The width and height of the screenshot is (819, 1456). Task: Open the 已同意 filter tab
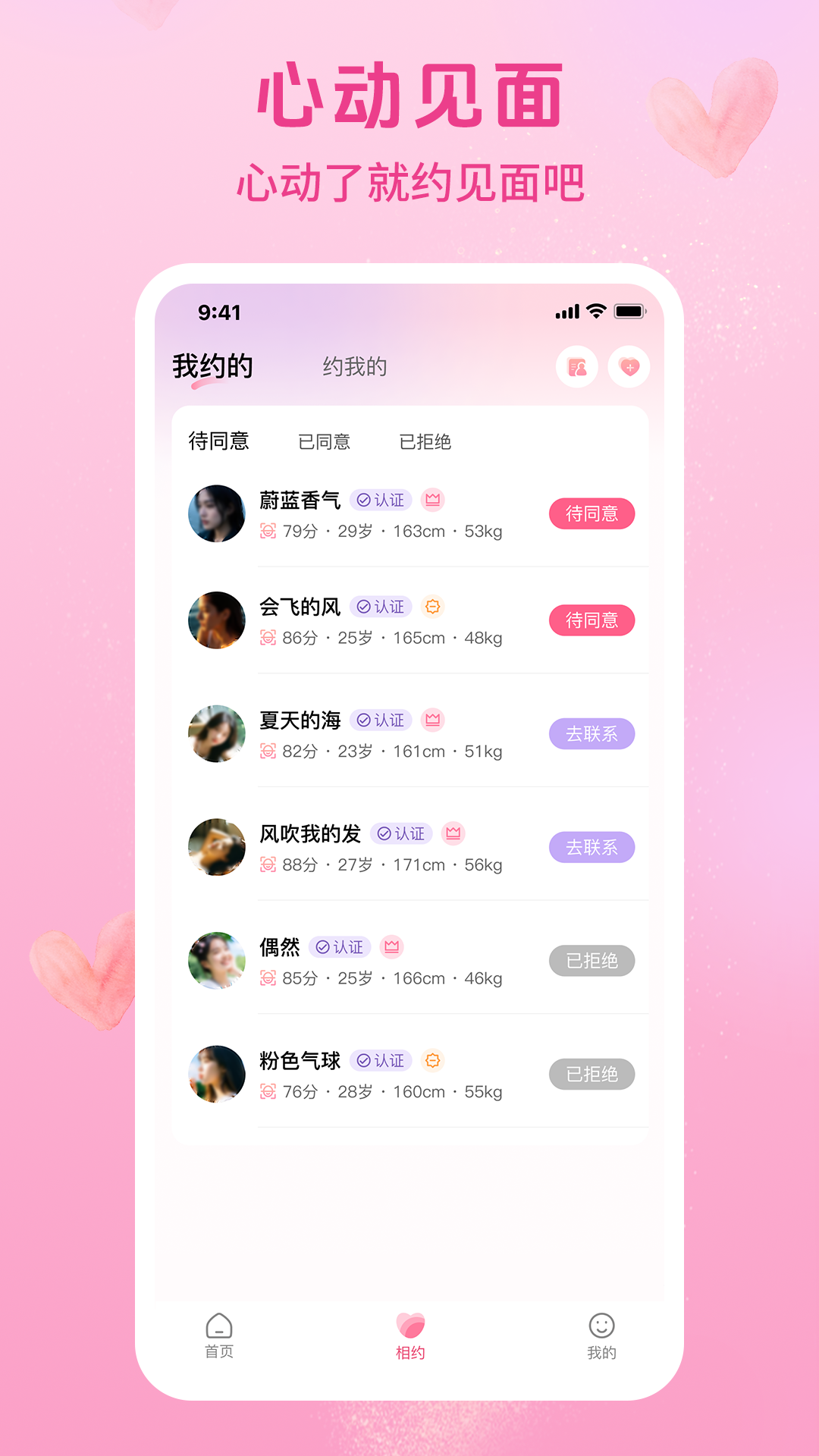pyautogui.click(x=326, y=441)
